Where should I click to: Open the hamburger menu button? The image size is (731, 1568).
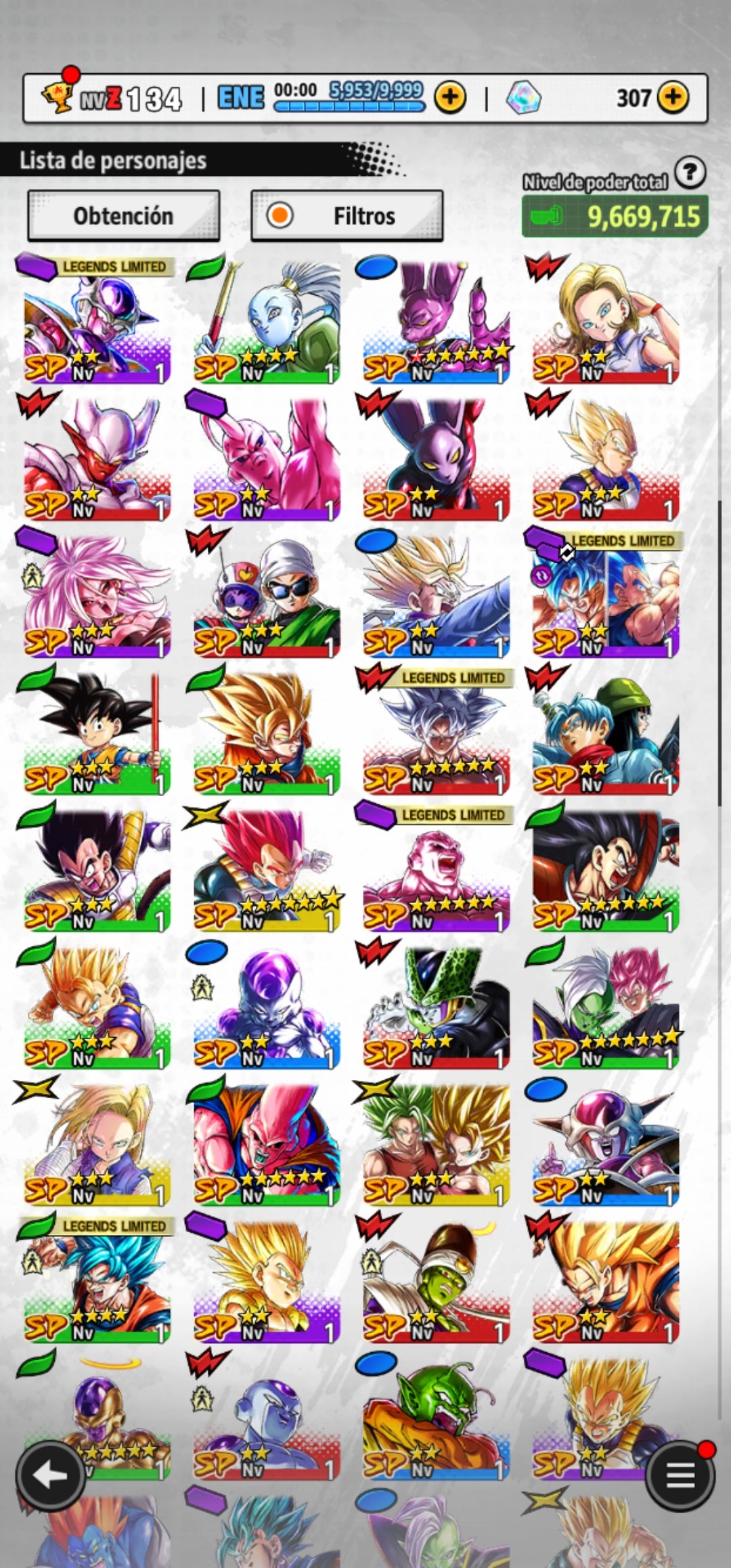[680, 1475]
